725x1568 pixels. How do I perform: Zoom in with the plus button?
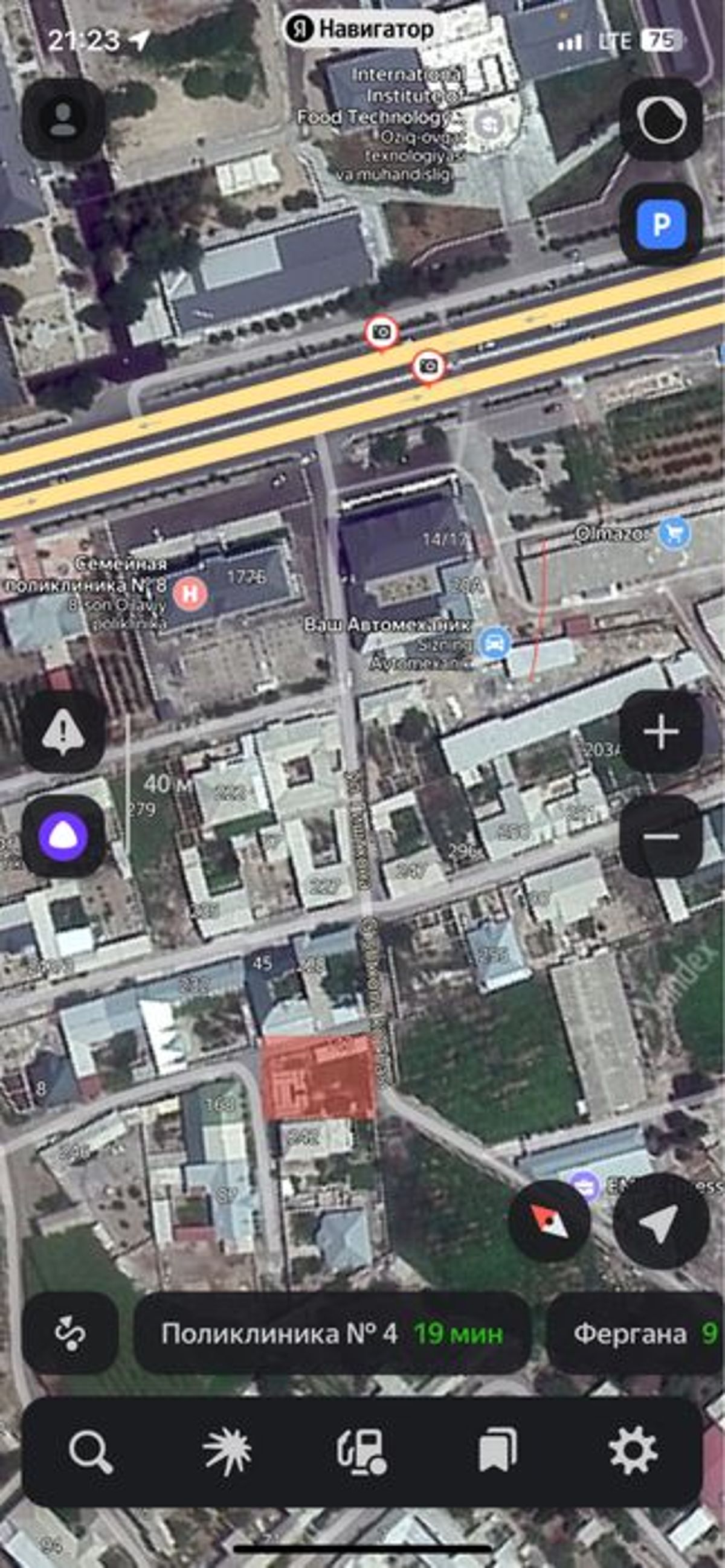pyautogui.click(x=660, y=731)
